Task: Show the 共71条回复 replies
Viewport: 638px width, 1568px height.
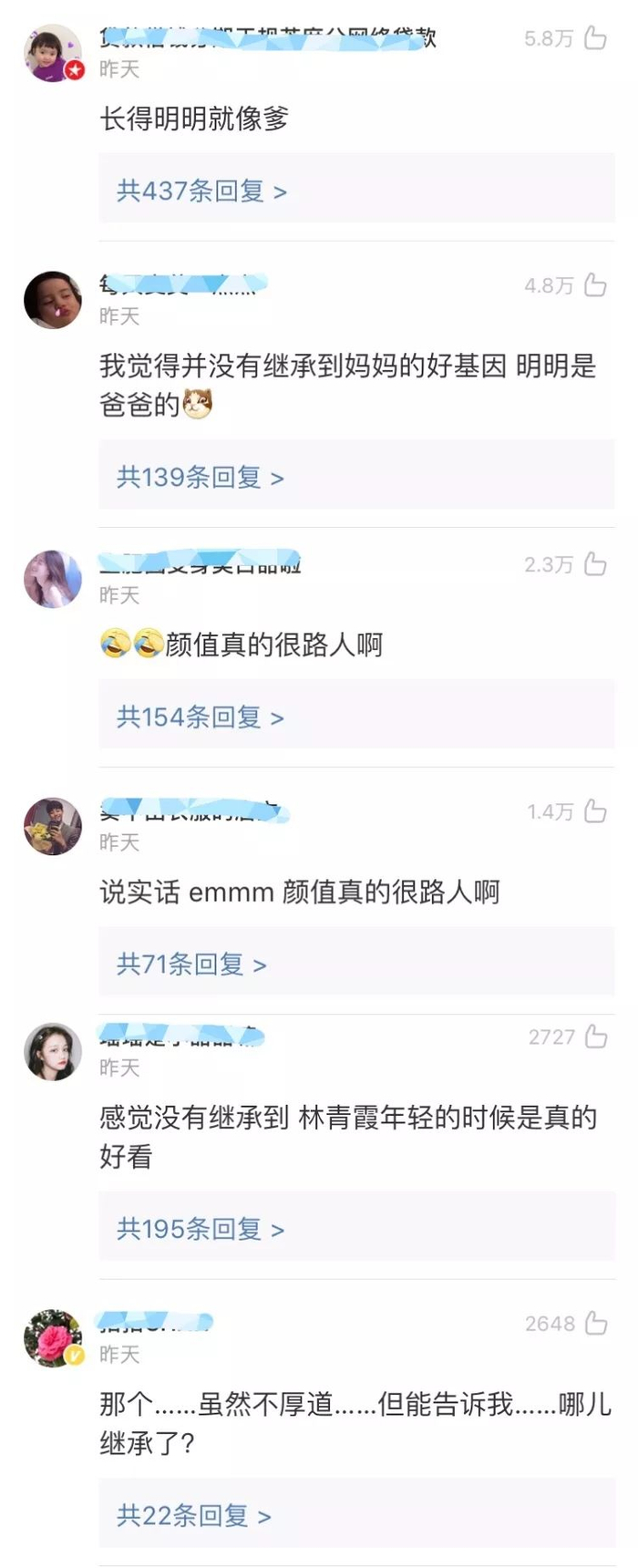Action: pyautogui.click(x=190, y=964)
